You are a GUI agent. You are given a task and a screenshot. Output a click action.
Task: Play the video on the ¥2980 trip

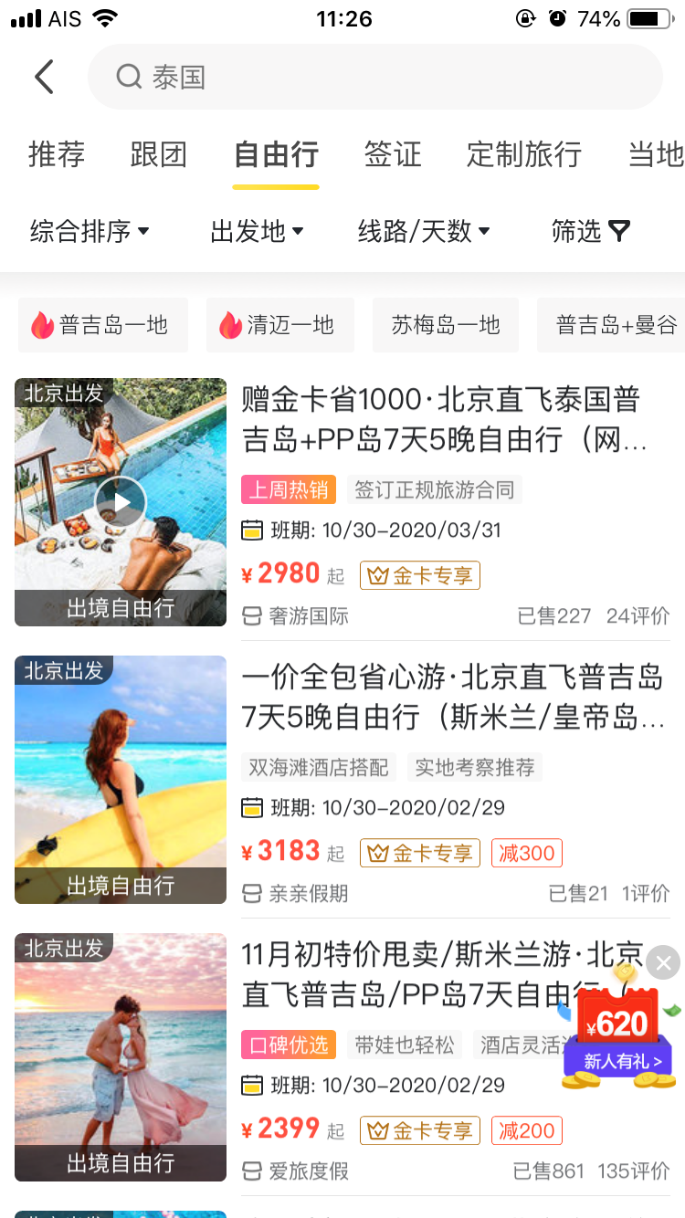point(120,502)
